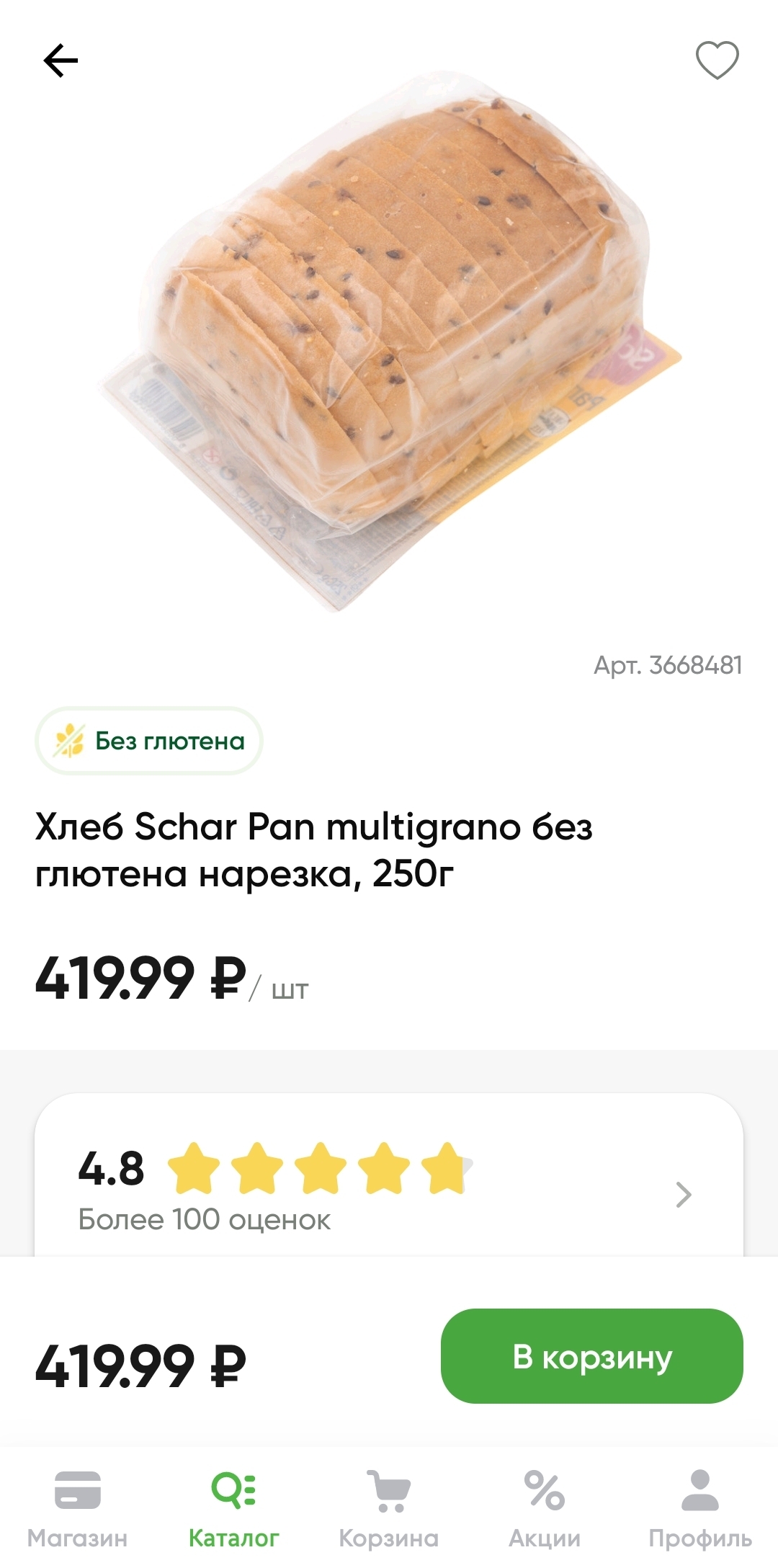The height and width of the screenshot is (1568, 778).
Task: Add the bread to favorites with the heart
Action: [x=717, y=60]
